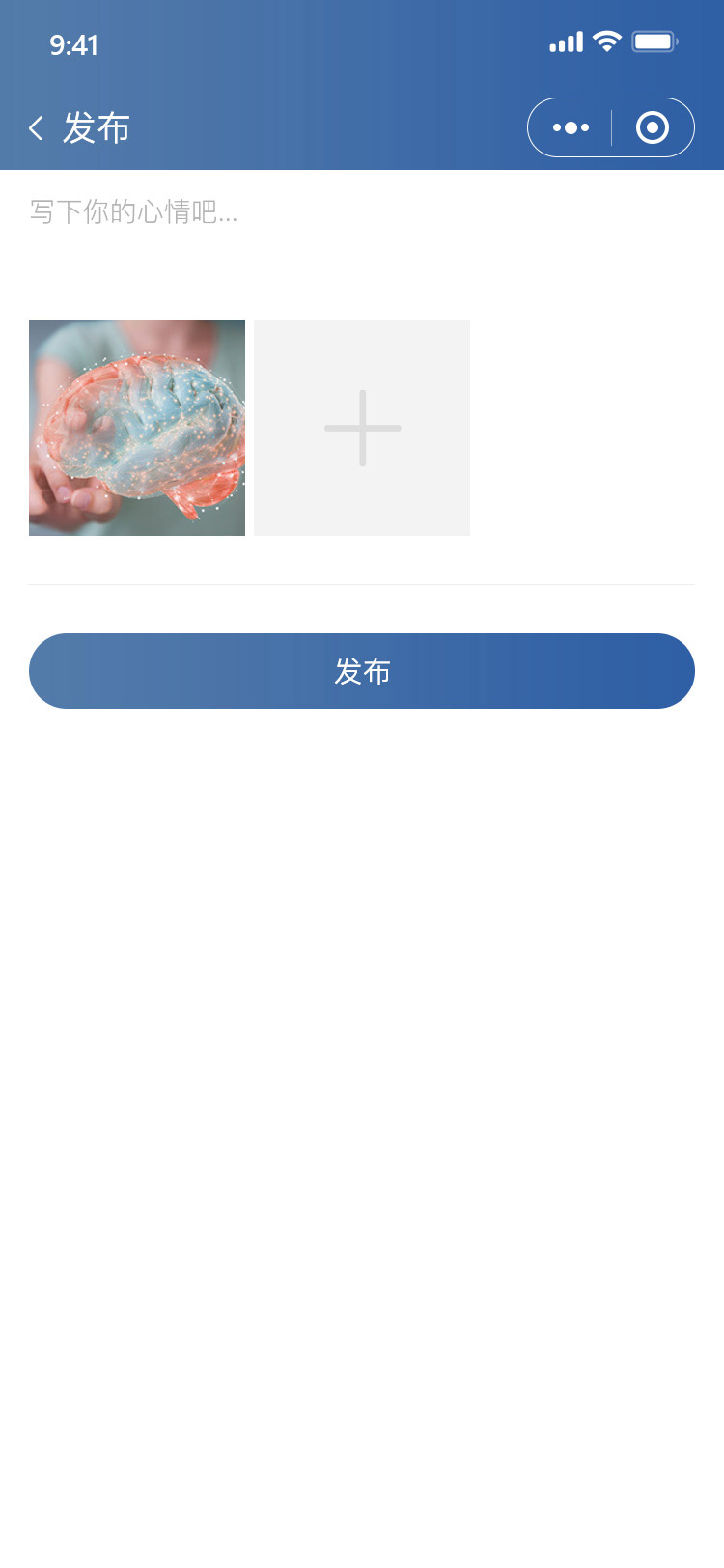
Task: Open the mini program more-options menu
Action: [571, 127]
